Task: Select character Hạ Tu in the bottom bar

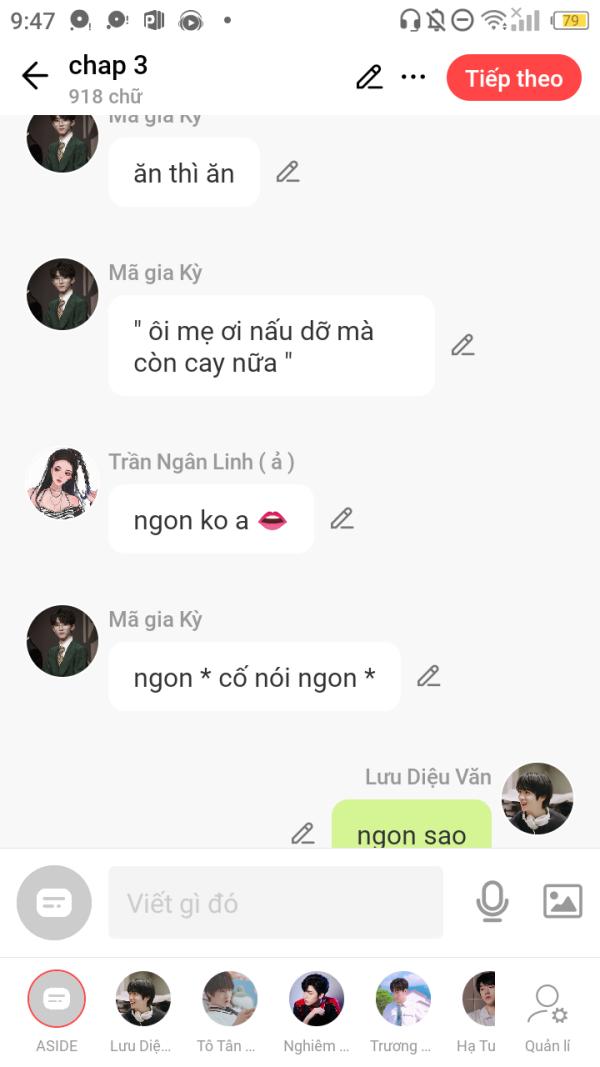Action: click(478, 1011)
